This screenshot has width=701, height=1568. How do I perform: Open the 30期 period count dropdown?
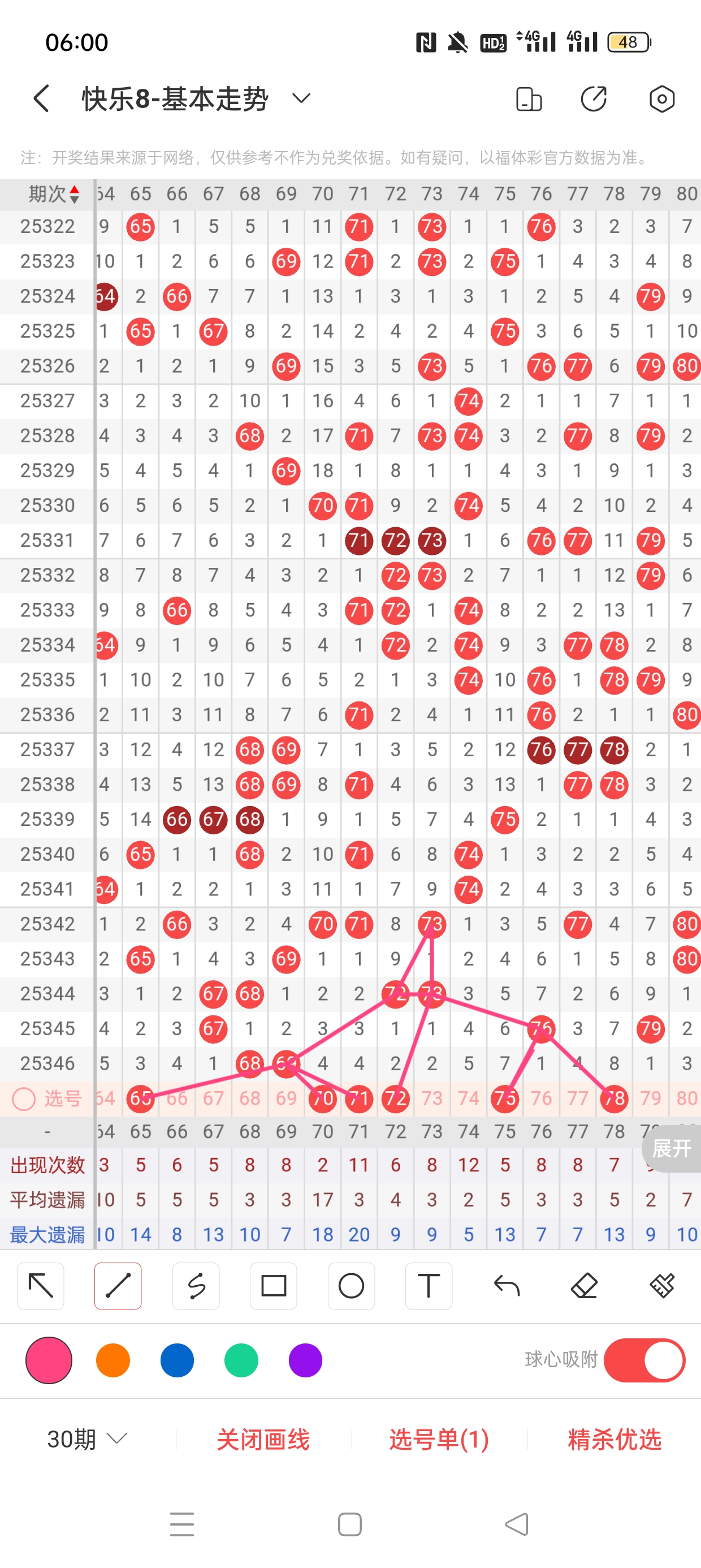[x=87, y=1439]
